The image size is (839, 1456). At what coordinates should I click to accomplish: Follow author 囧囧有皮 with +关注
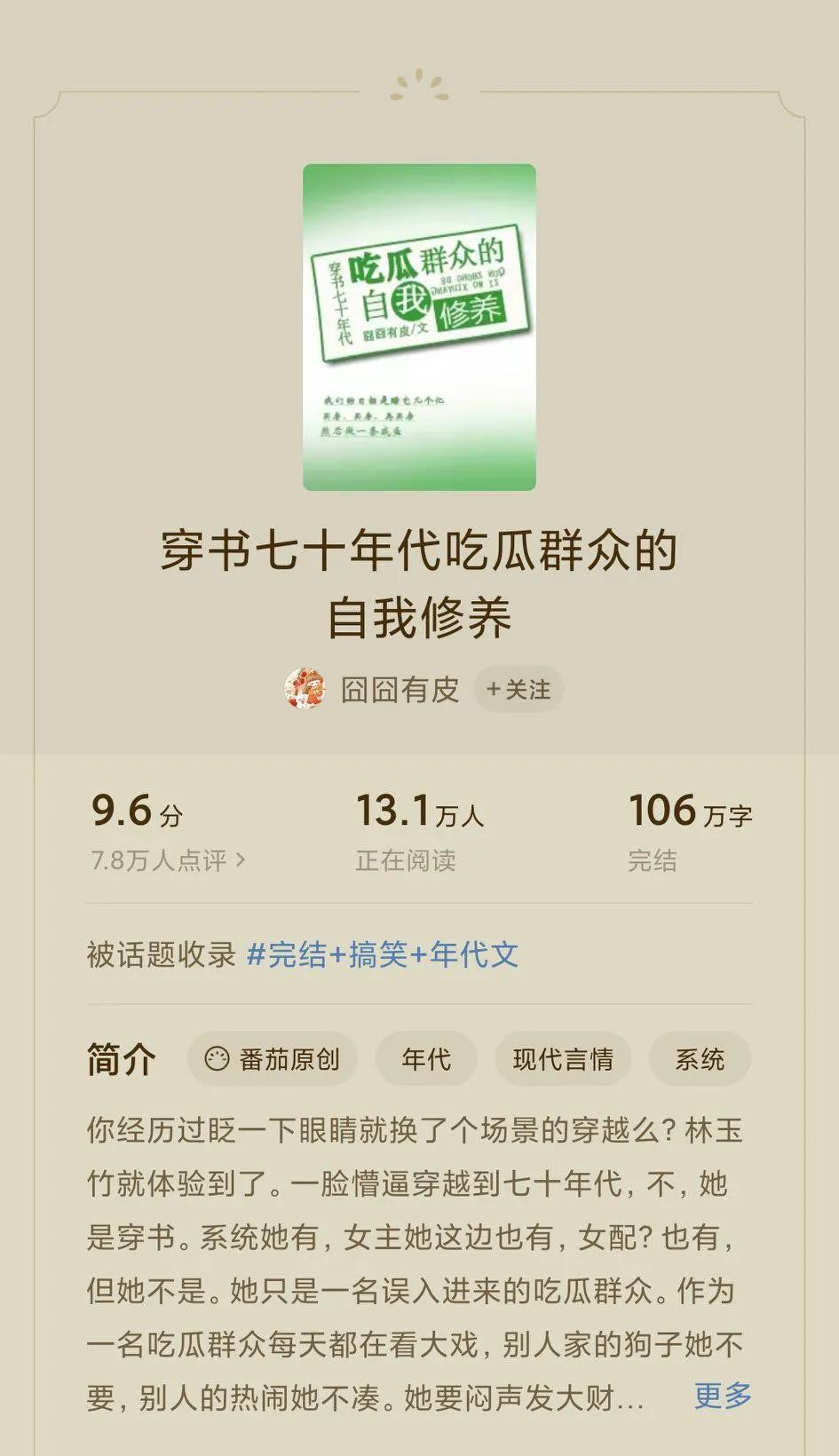click(x=518, y=690)
